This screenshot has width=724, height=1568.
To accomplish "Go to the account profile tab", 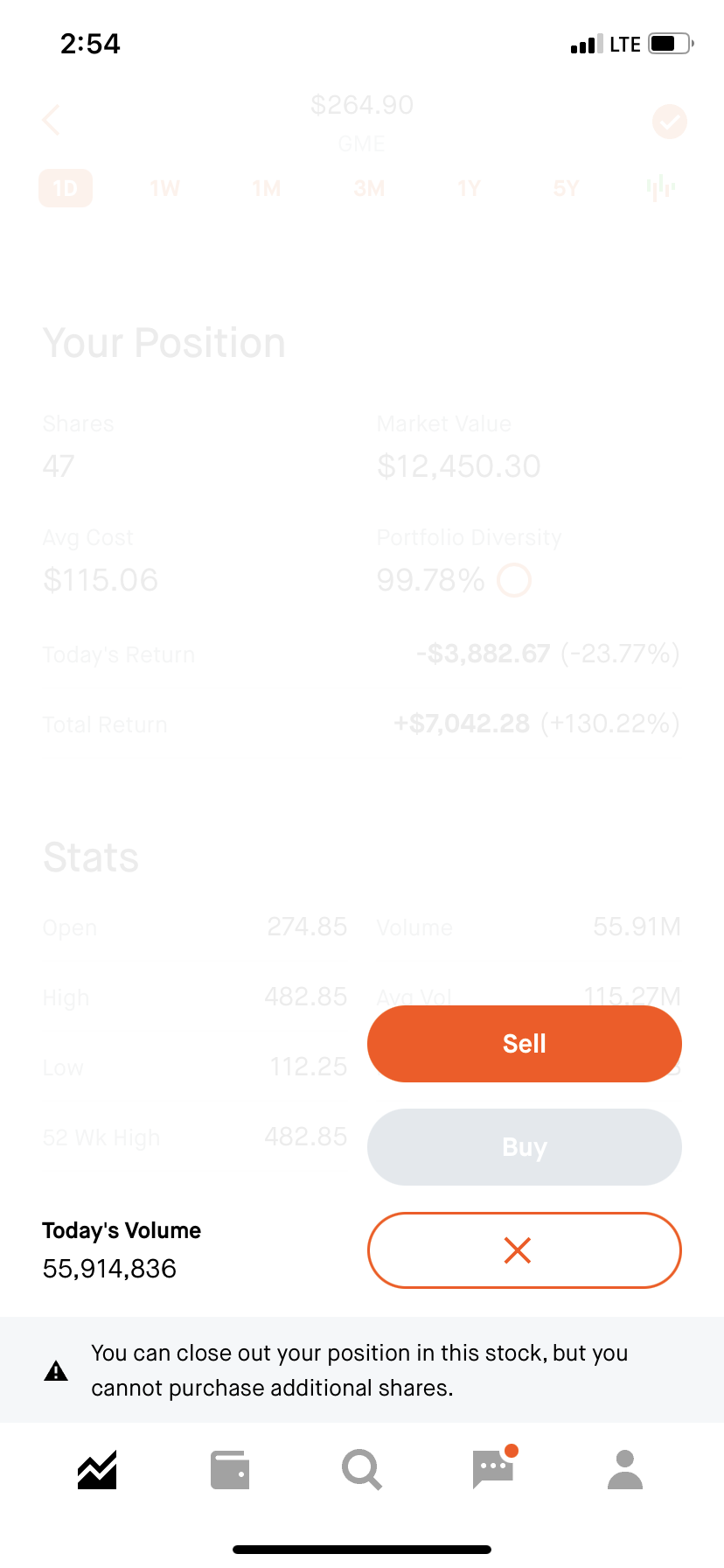I will tap(625, 1469).
